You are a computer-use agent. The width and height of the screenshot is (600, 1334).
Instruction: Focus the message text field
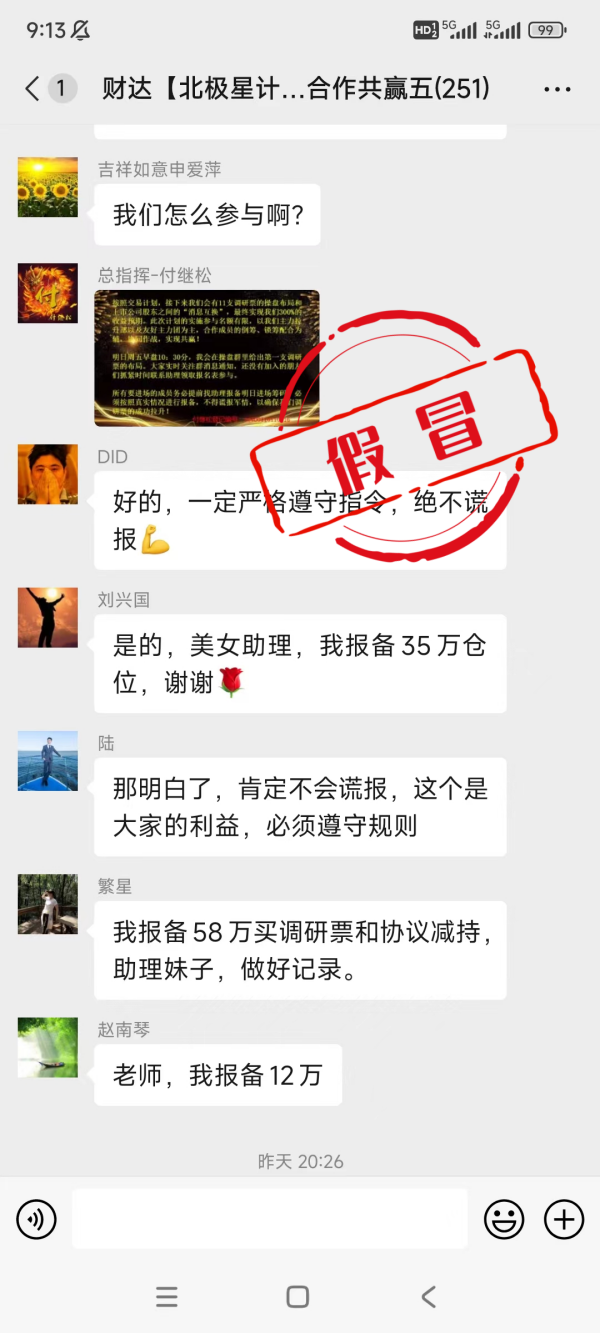270,1218
